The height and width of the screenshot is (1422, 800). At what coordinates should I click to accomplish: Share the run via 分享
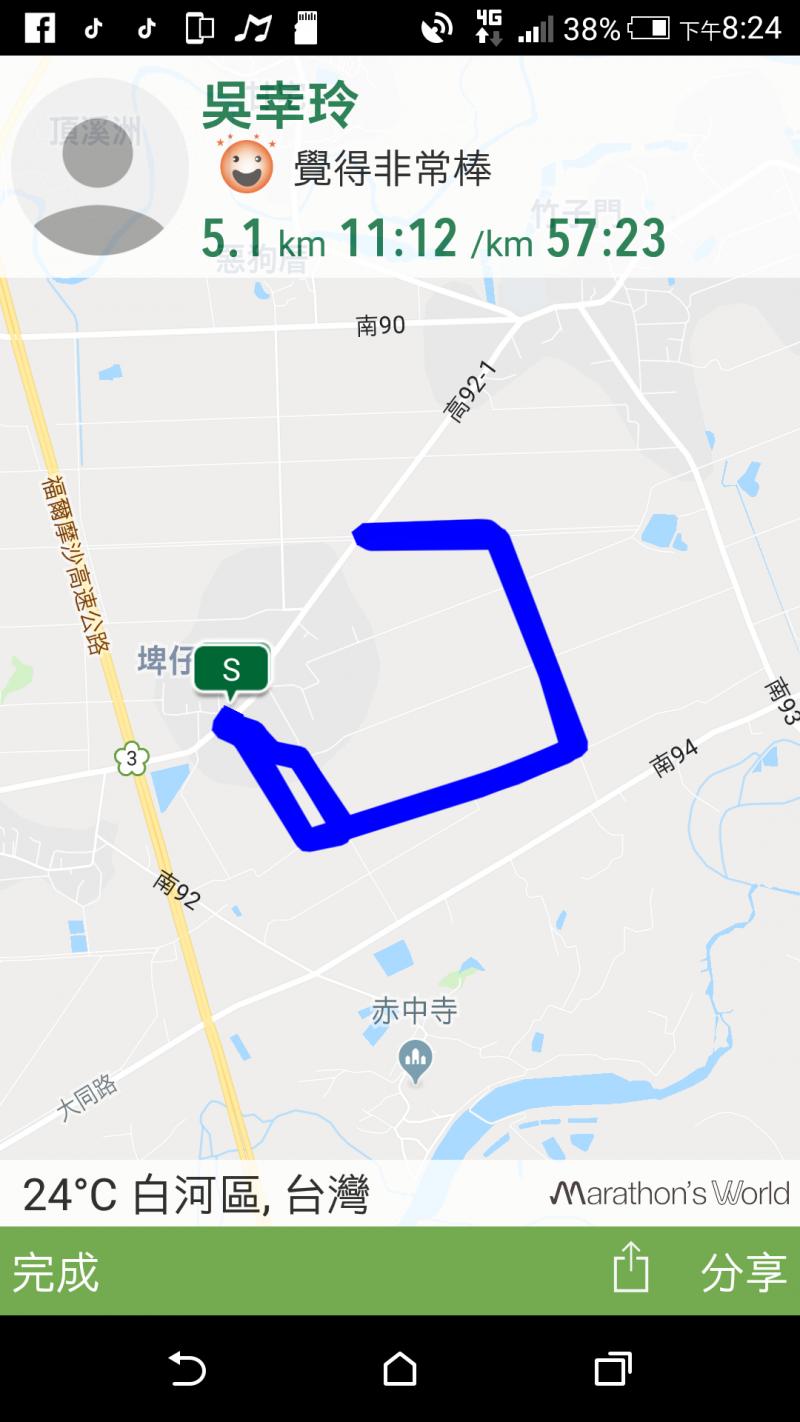pyautogui.click(x=742, y=1272)
